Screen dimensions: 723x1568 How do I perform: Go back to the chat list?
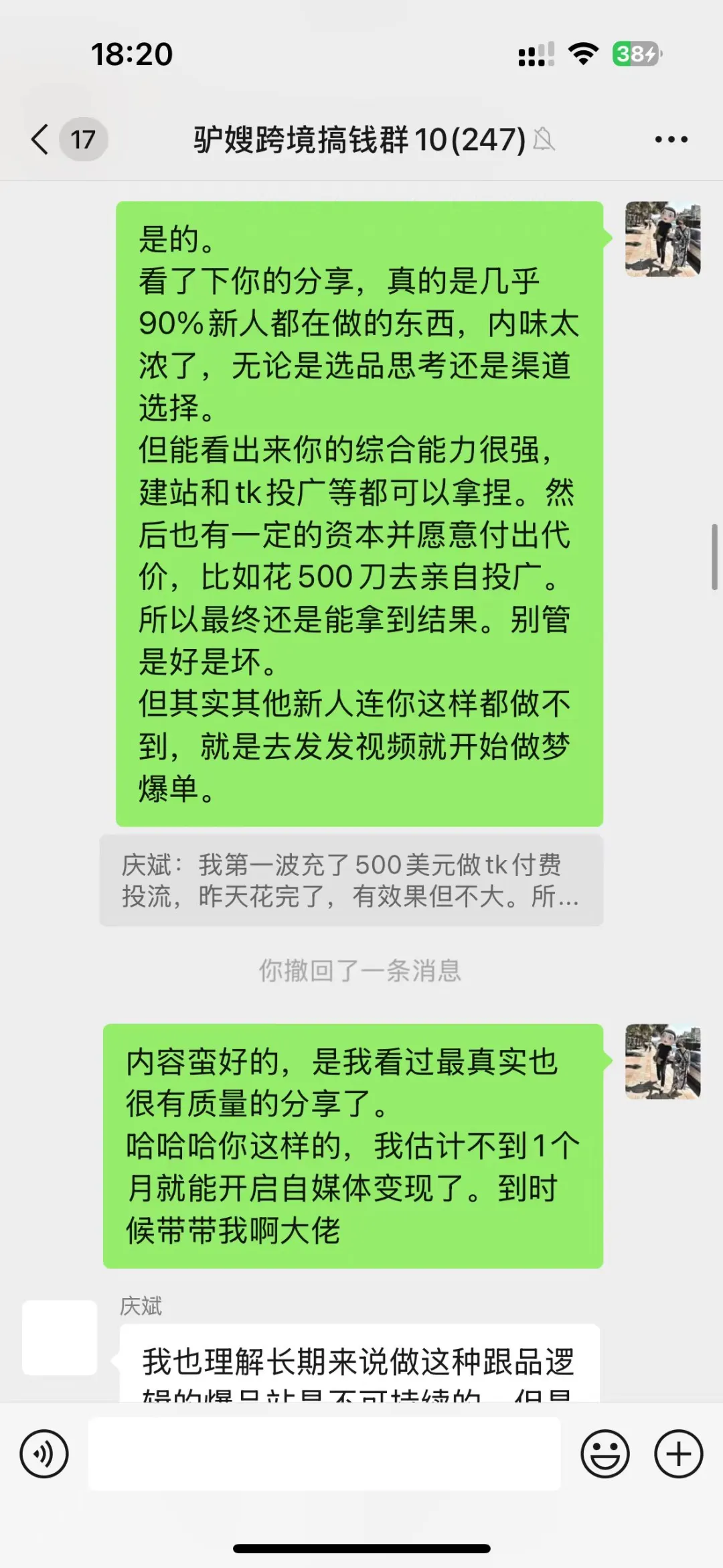[x=40, y=139]
